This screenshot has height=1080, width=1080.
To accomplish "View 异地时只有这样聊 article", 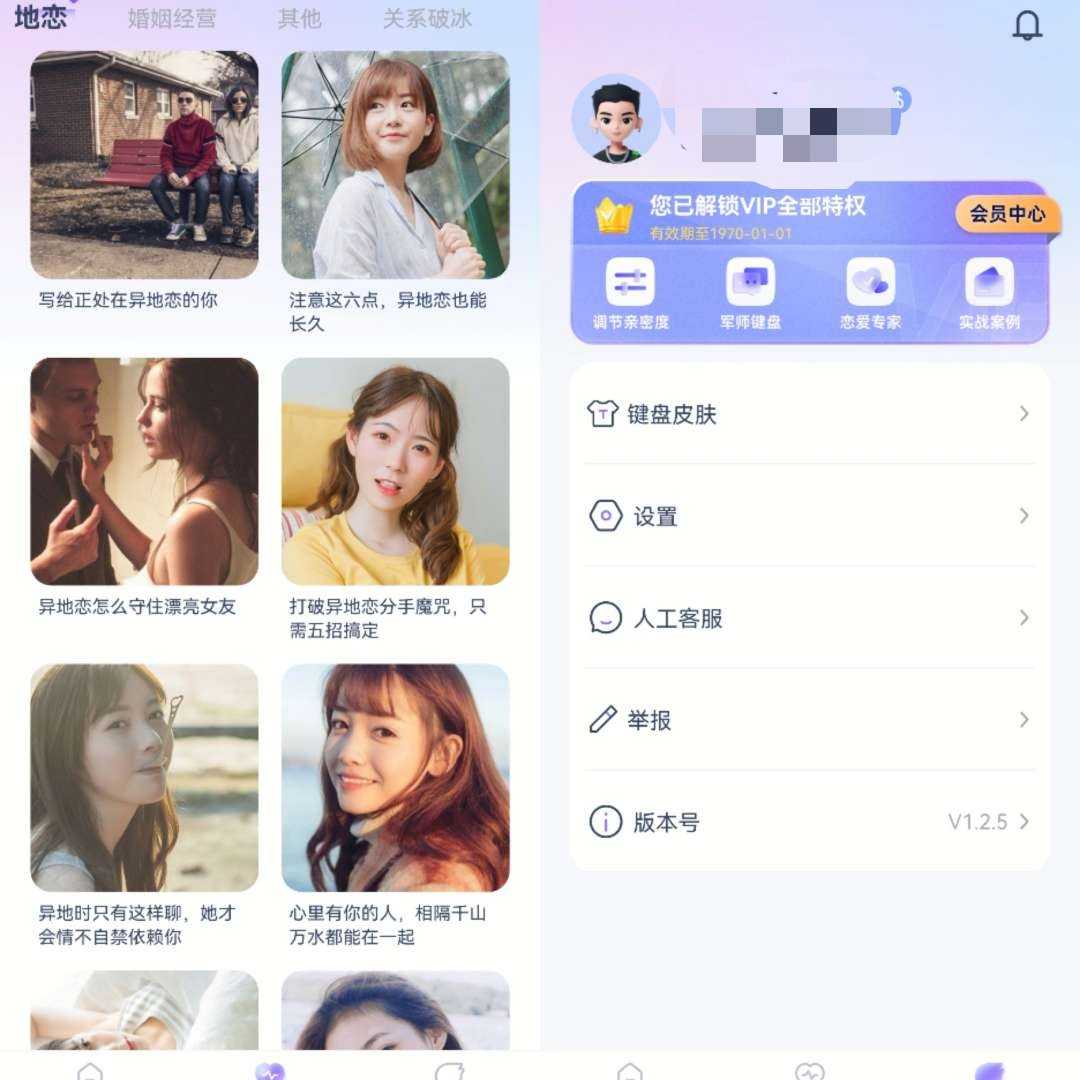I will click(144, 778).
